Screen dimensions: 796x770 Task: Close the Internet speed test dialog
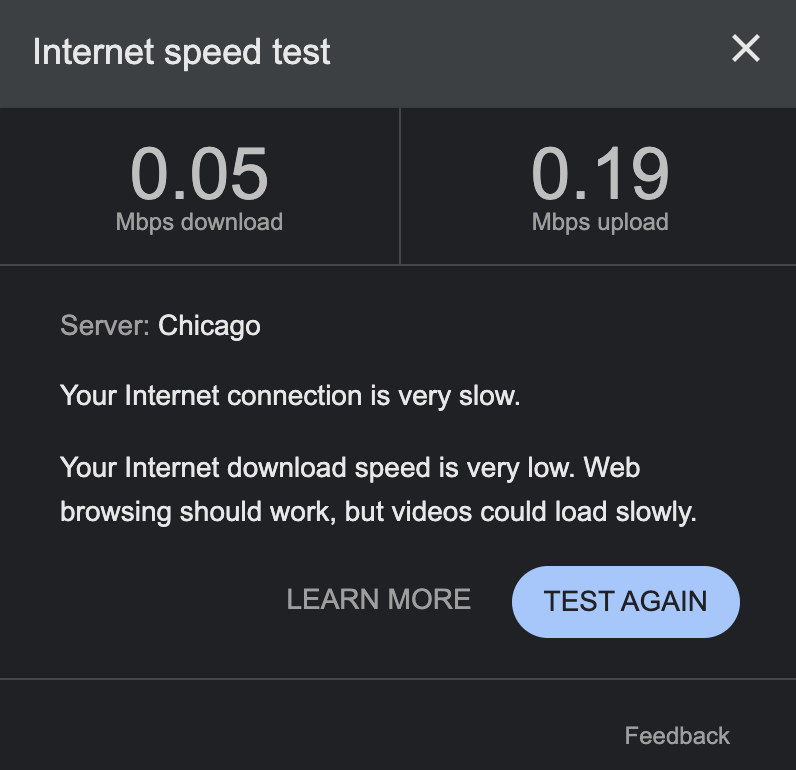(x=746, y=48)
